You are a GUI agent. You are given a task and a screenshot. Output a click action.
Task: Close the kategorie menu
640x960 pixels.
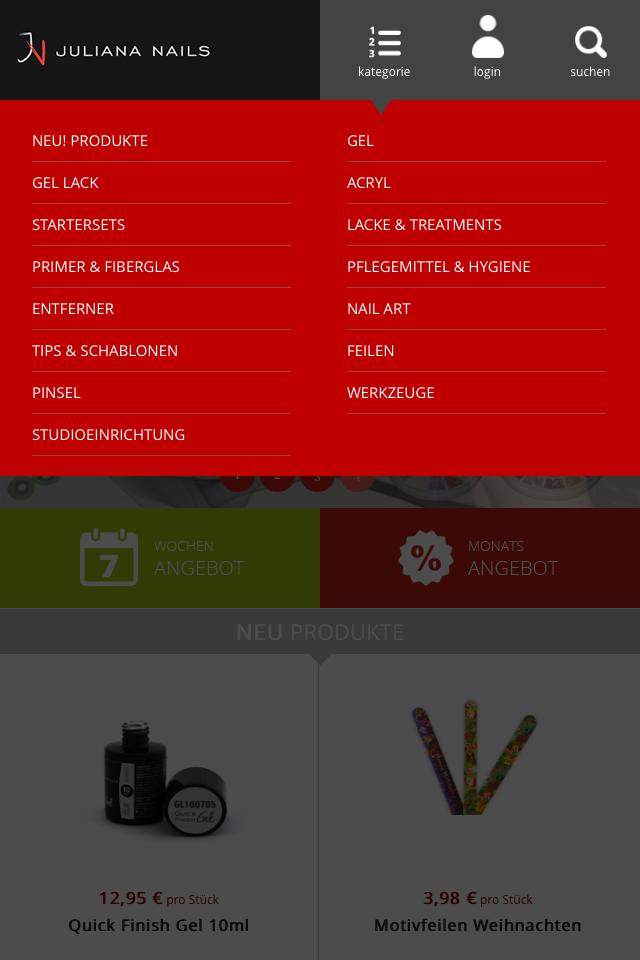384,50
